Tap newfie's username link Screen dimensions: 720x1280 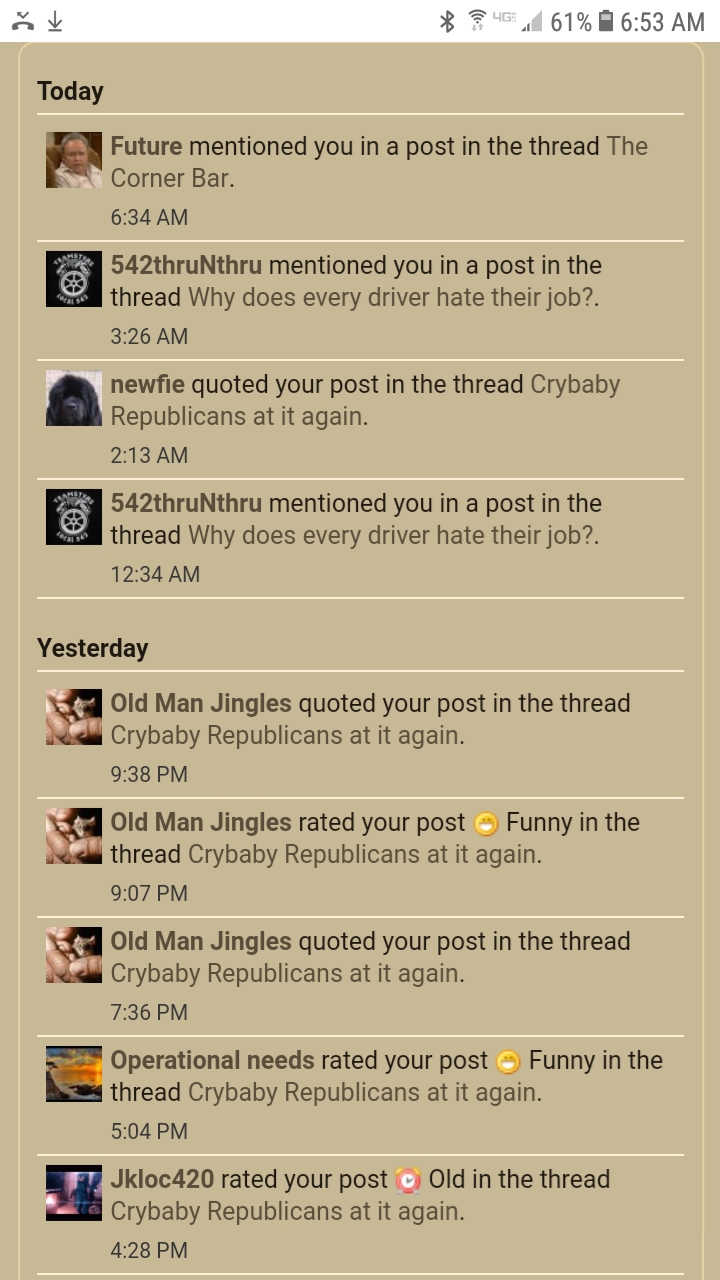coord(147,384)
